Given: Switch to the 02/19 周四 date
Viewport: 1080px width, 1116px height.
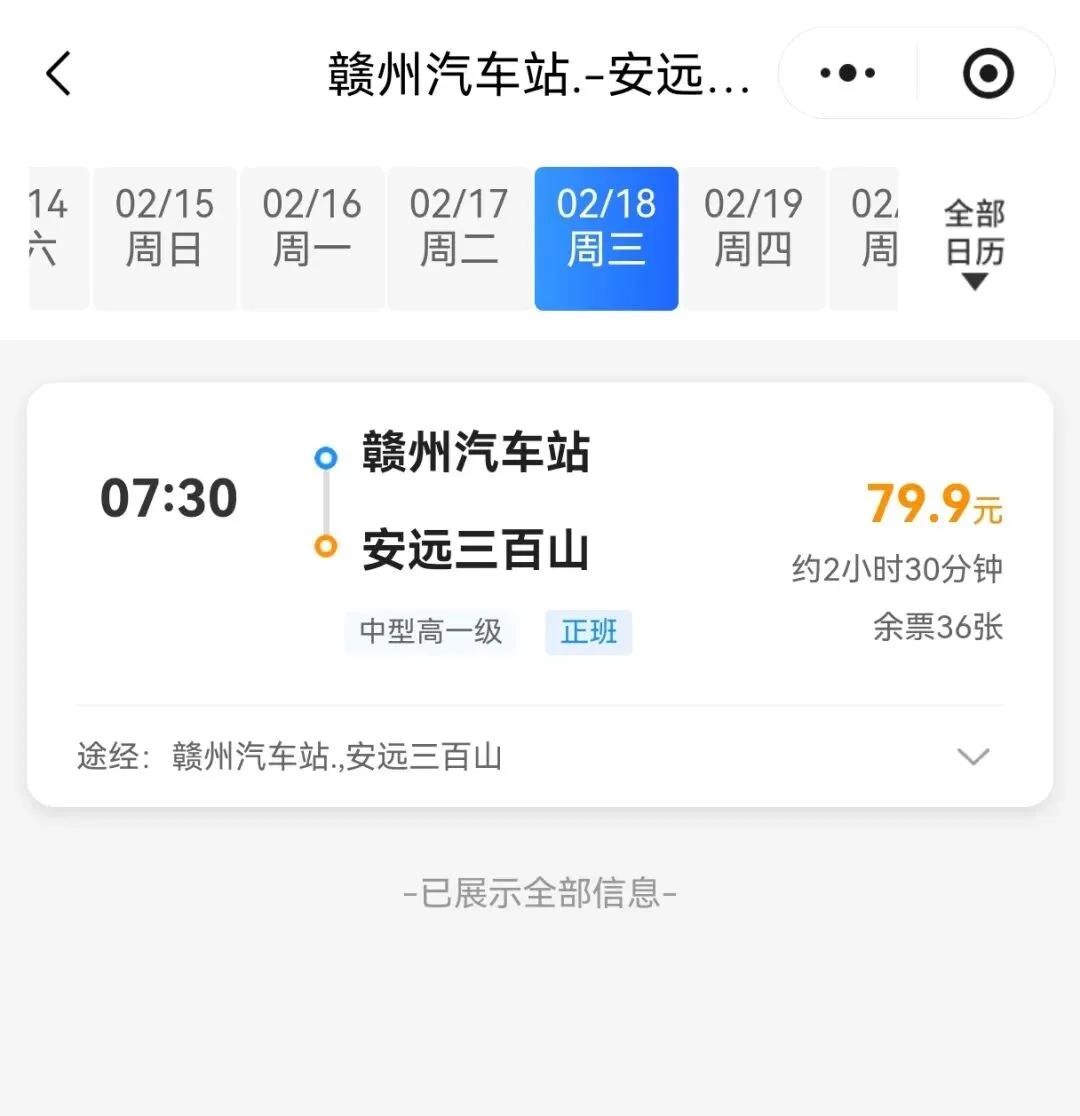Looking at the screenshot, I should point(753,238).
